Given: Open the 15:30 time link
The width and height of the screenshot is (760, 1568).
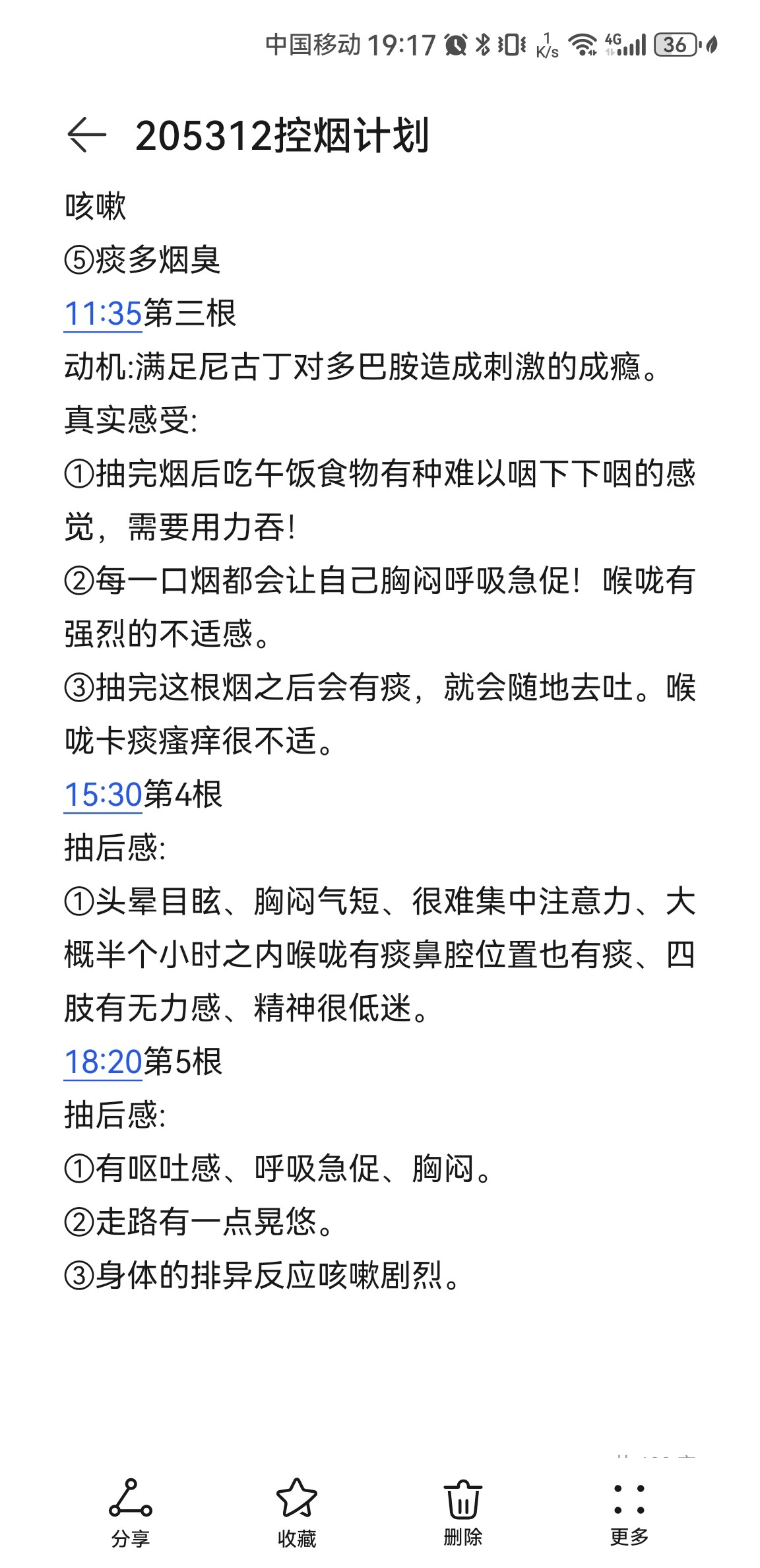Looking at the screenshot, I should 104,795.
